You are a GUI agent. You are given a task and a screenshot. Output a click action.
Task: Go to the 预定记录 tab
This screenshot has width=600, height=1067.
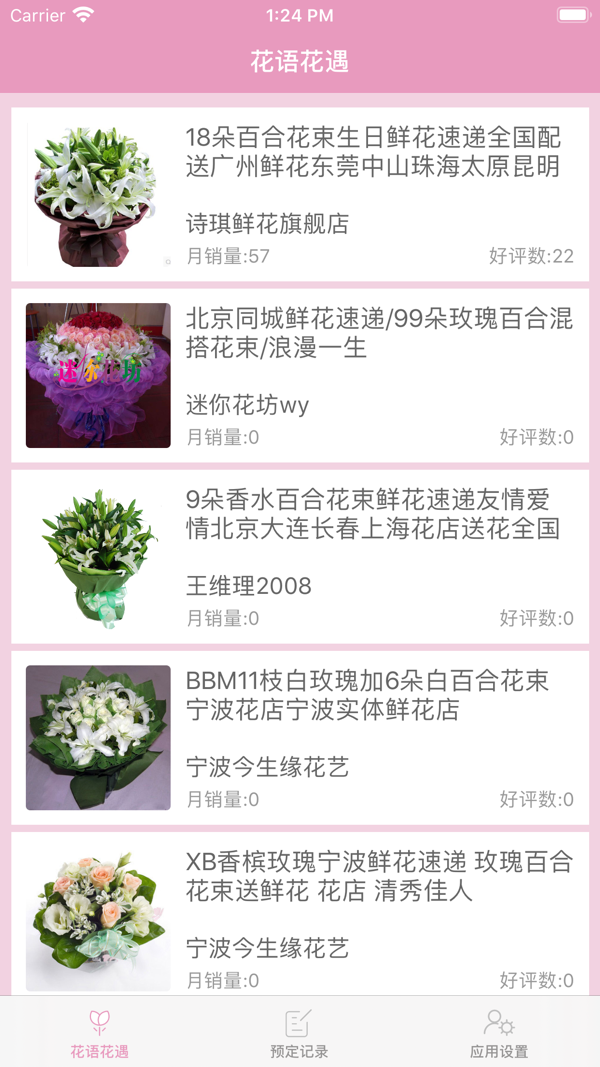pyautogui.click(x=299, y=1032)
